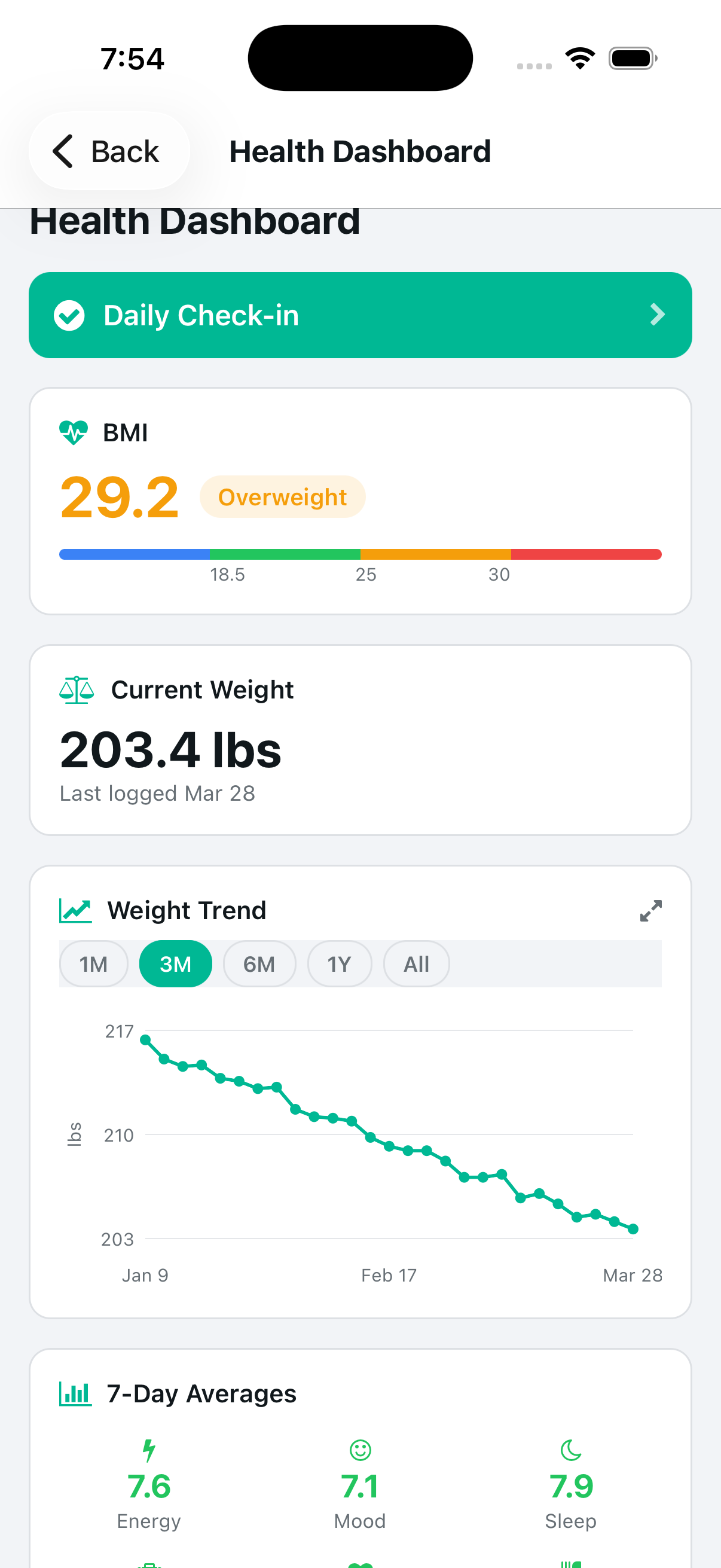Enable the All time range view

coord(416,963)
